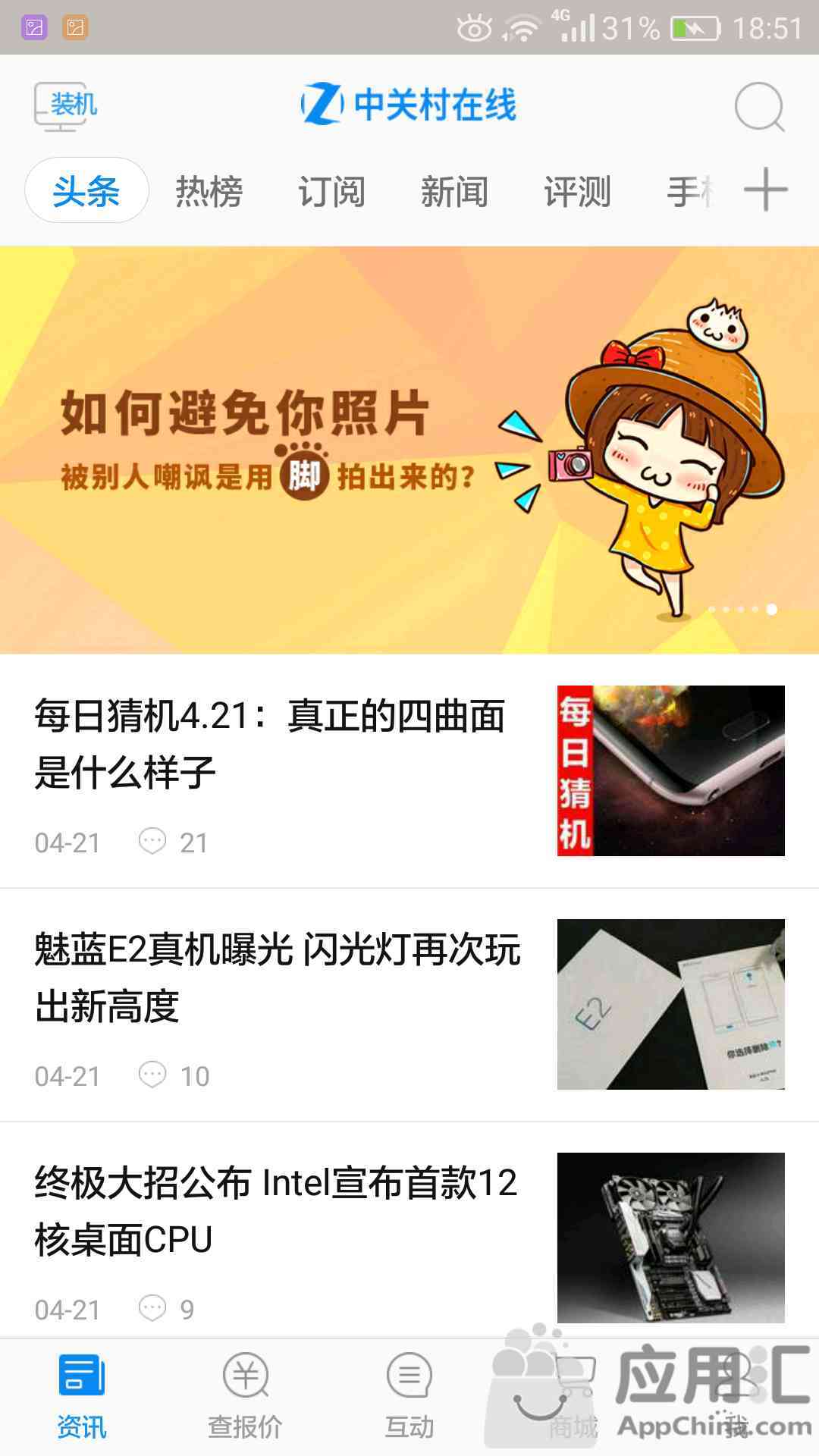Switch to the 互动 bottom tab
The height and width of the screenshot is (1456, 819).
409,1397
